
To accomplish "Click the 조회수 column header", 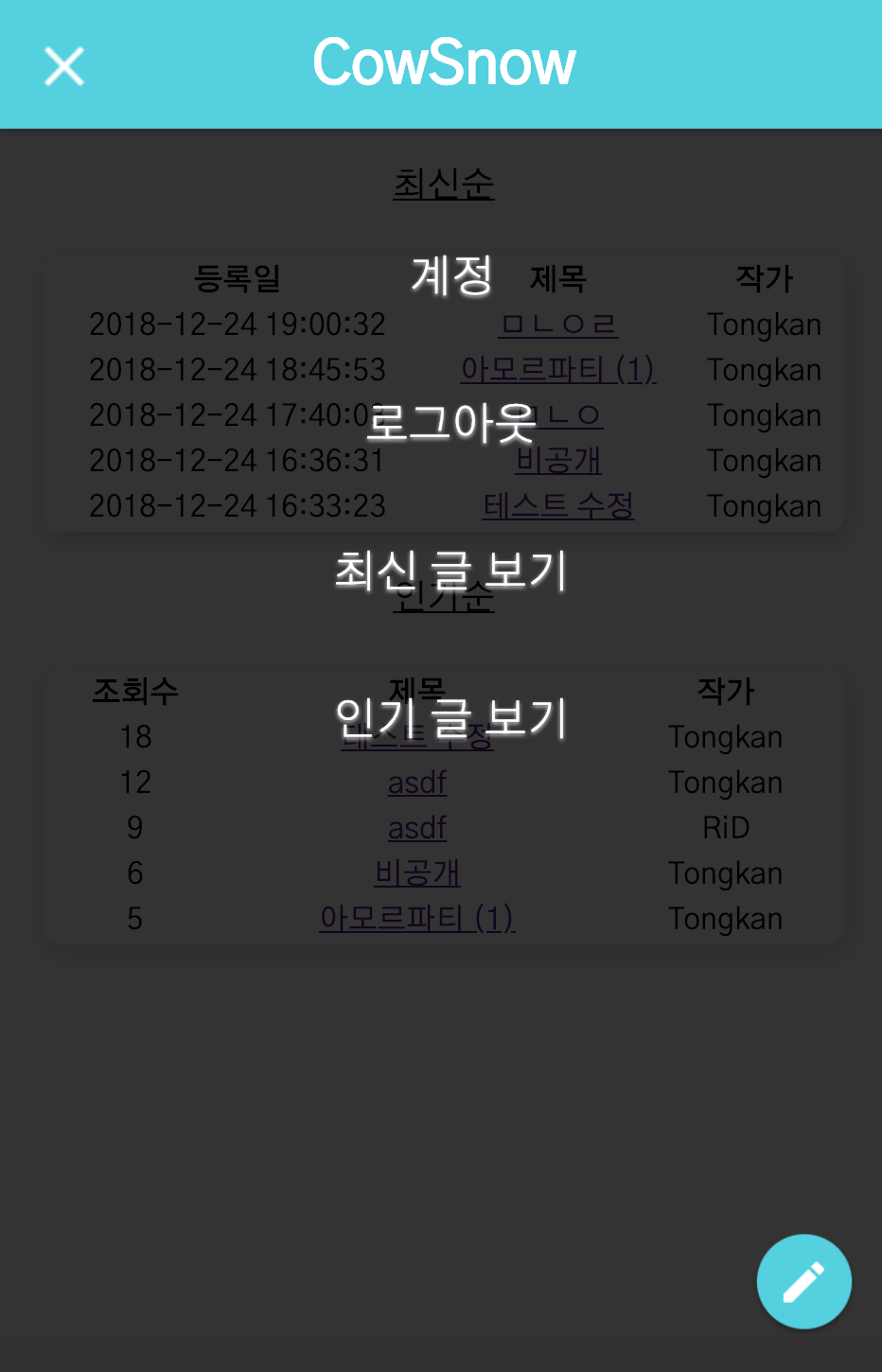I will pyautogui.click(x=134, y=691).
